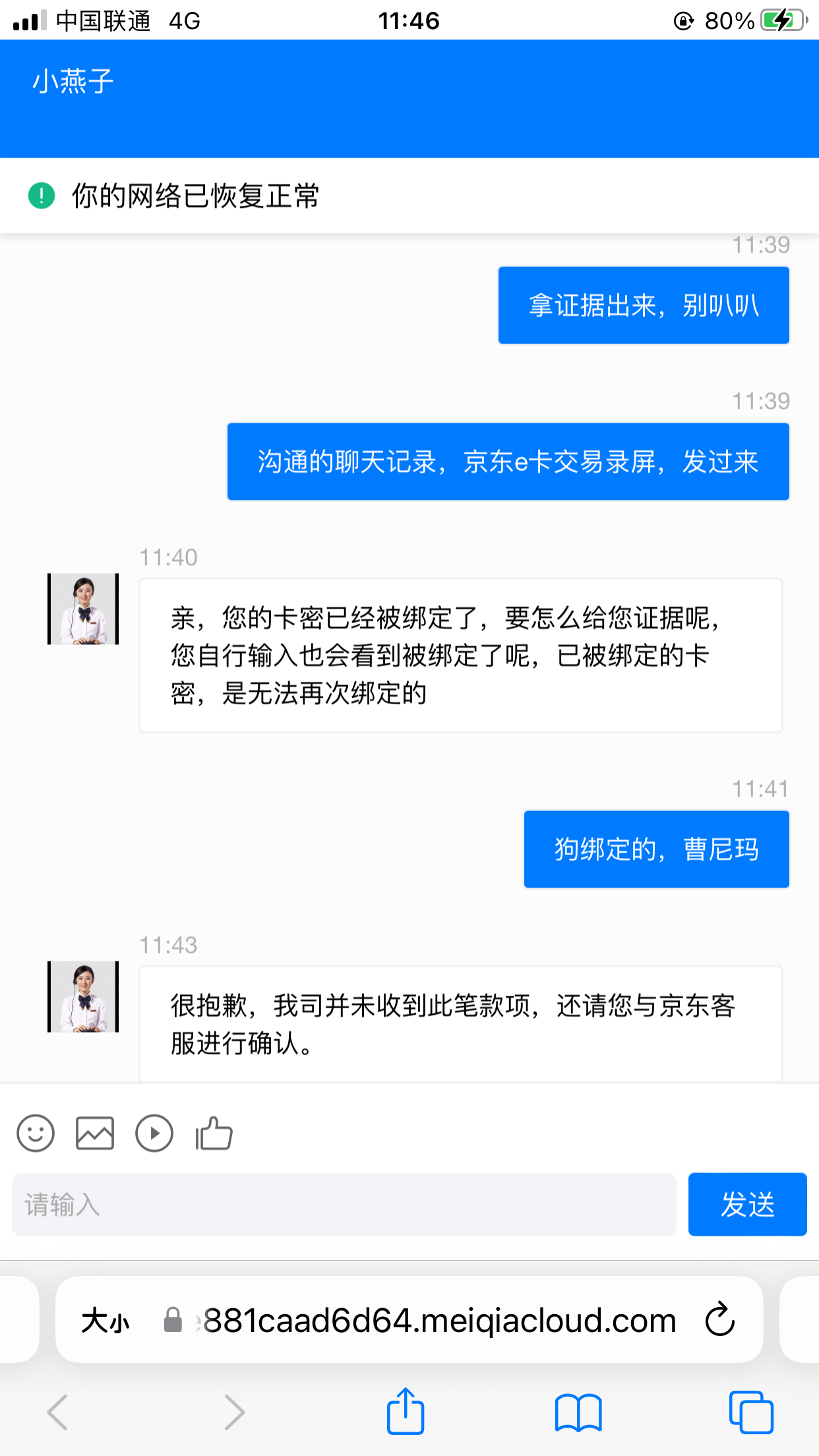Screen dimensions: 819x1456
Task: Tap the meiqiacloud.com address bar
Action: click(435, 1321)
